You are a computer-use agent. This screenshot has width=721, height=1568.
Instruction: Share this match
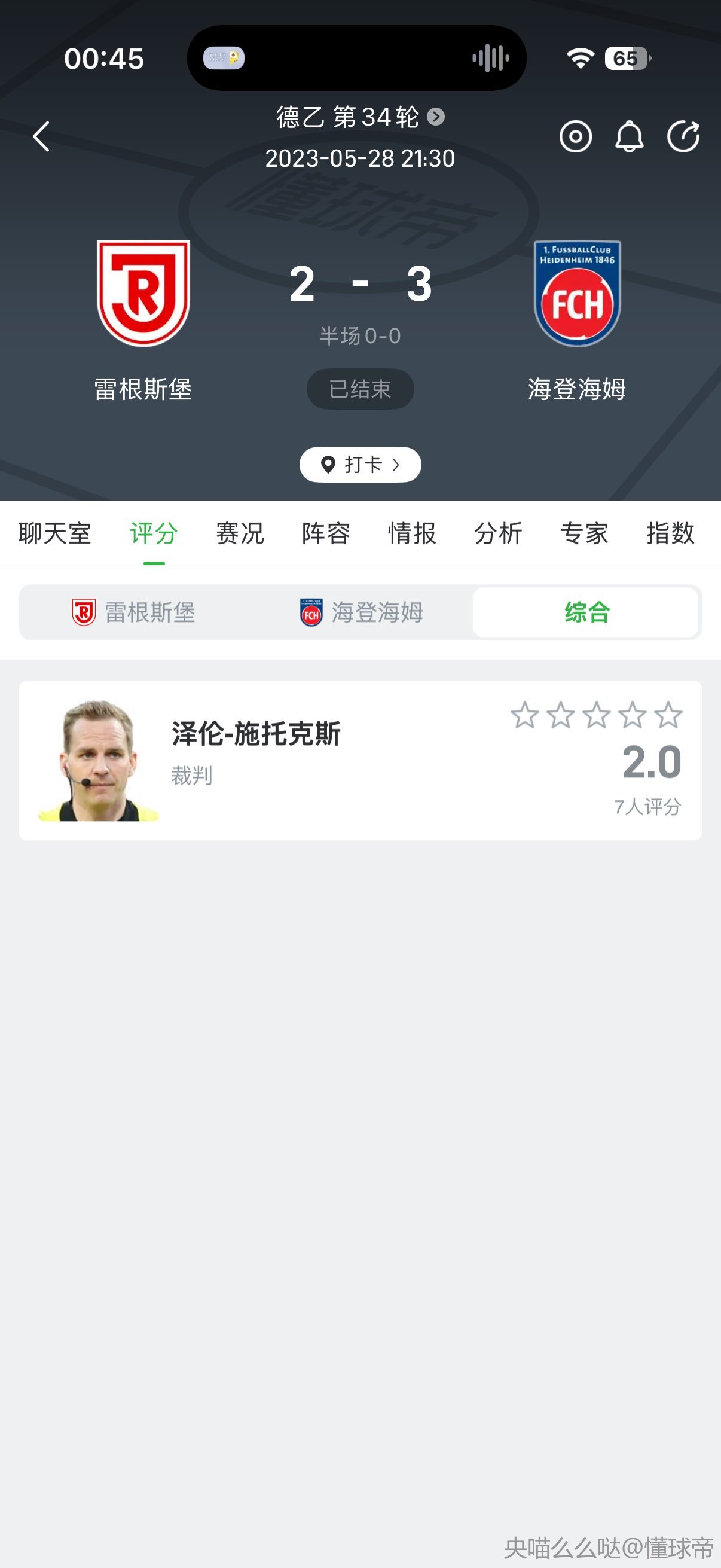pyautogui.click(x=683, y=136)
